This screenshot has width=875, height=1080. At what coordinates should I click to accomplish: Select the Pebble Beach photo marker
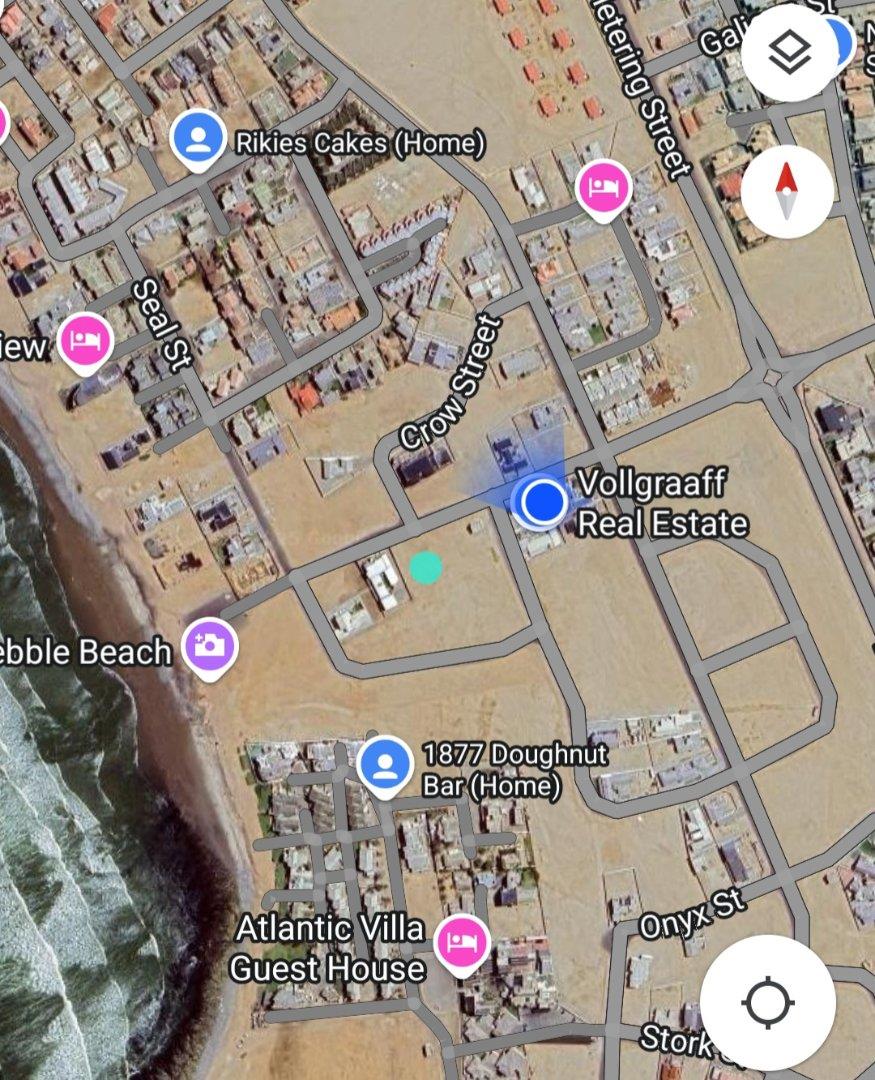(209, 644)
